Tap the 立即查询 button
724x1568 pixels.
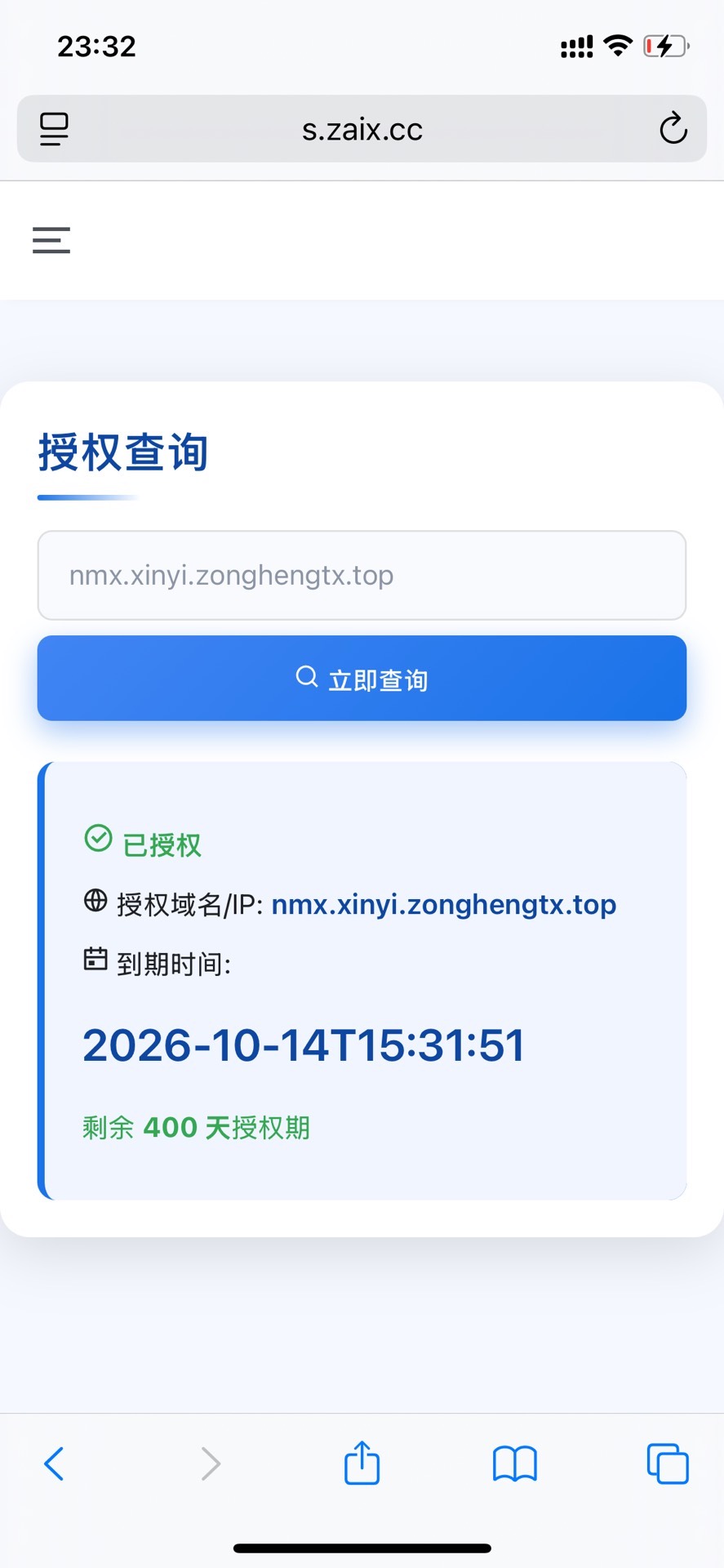point(362,678)
